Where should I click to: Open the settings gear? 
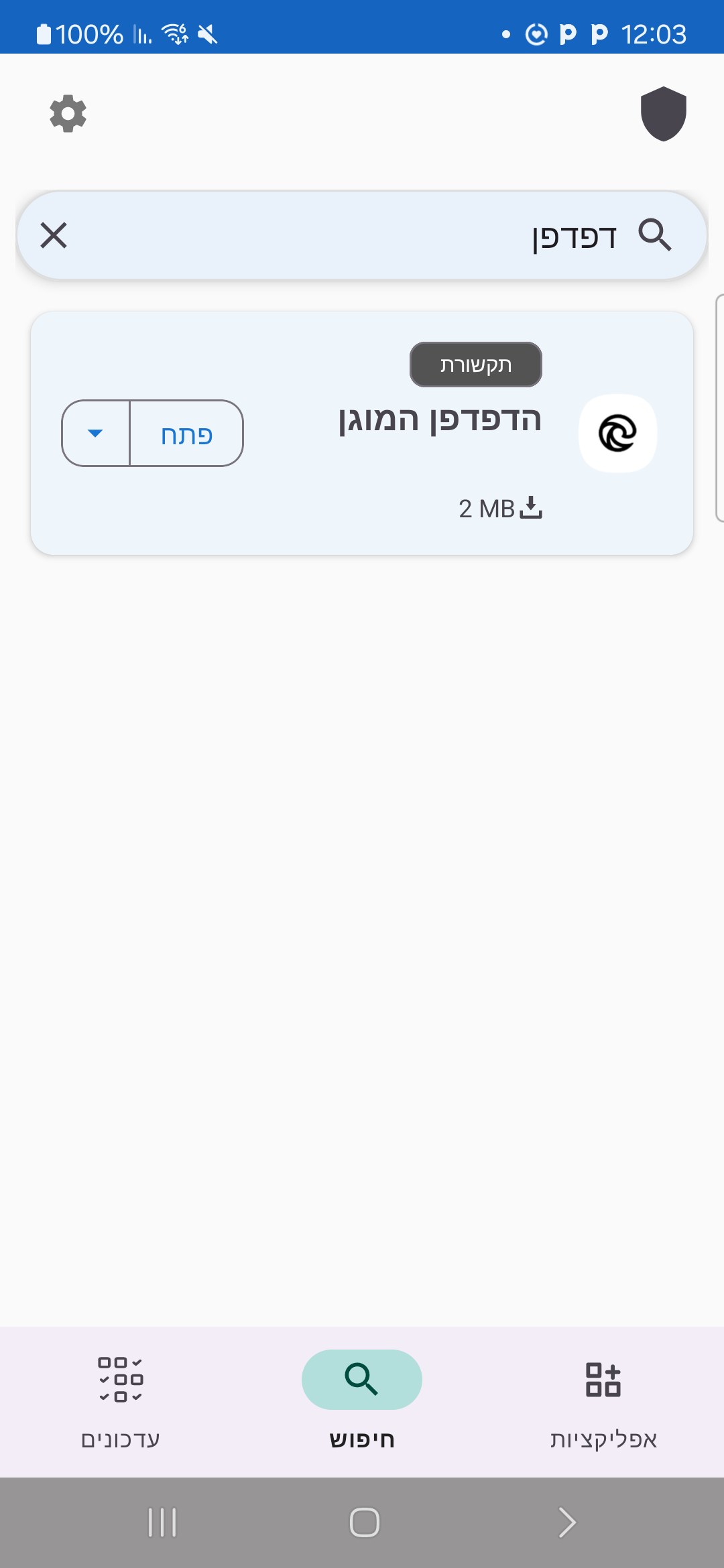tap(68, 114)
